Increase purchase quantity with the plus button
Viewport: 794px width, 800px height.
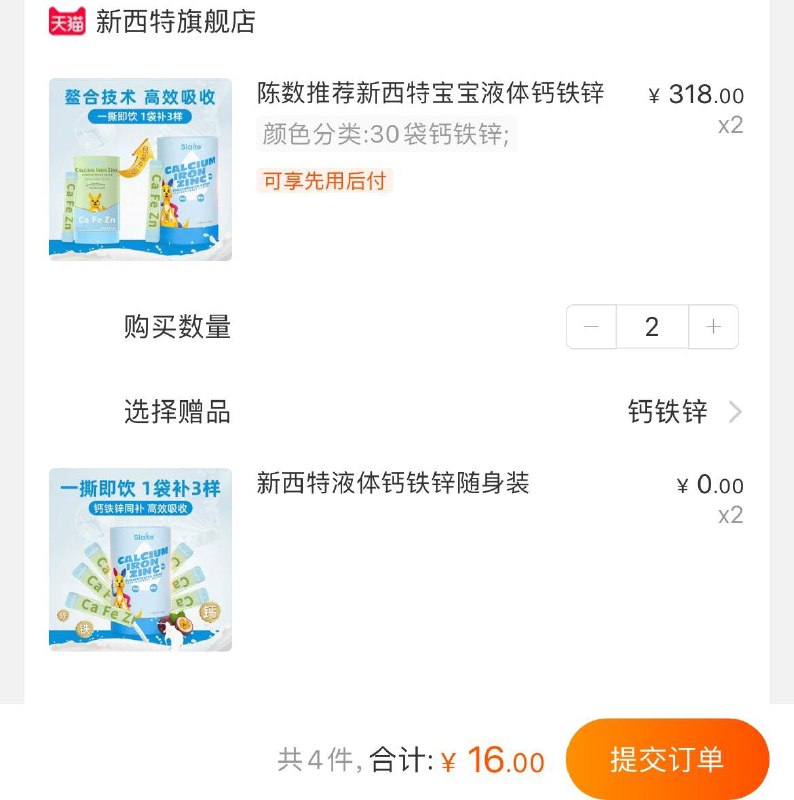tap(713, 327)
